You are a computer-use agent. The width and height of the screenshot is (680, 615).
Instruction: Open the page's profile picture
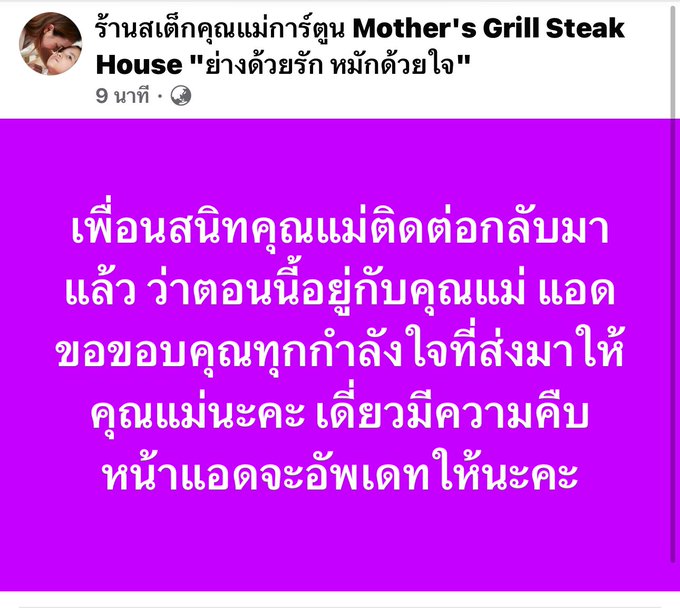coord(50,45)
